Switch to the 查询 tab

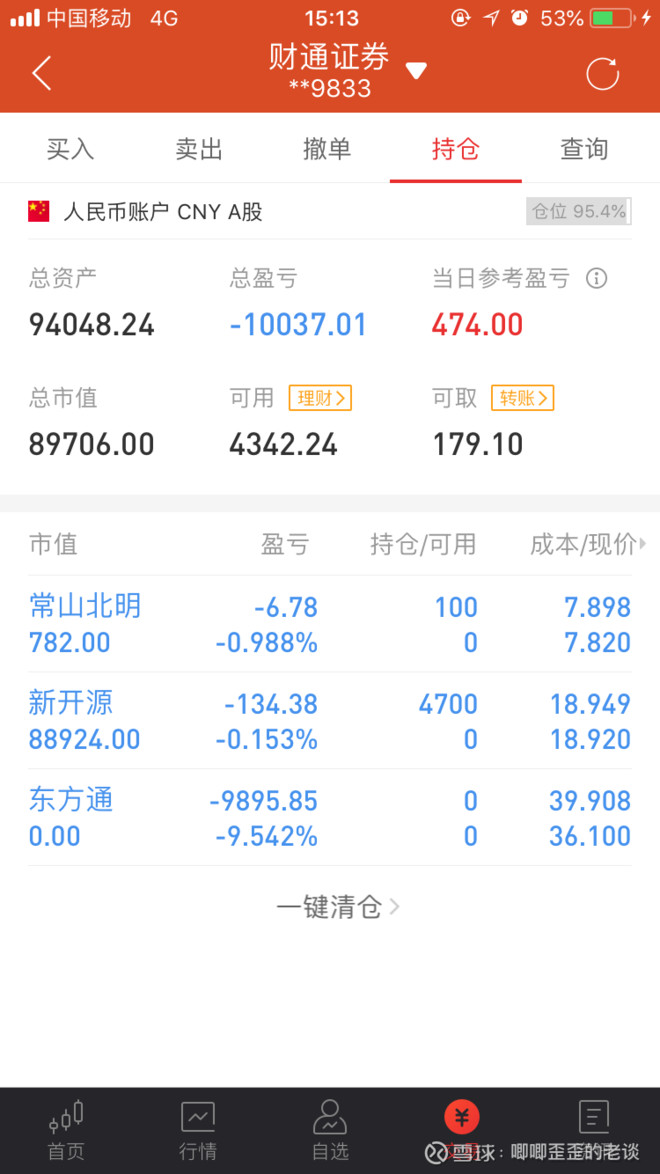(584, 149)
